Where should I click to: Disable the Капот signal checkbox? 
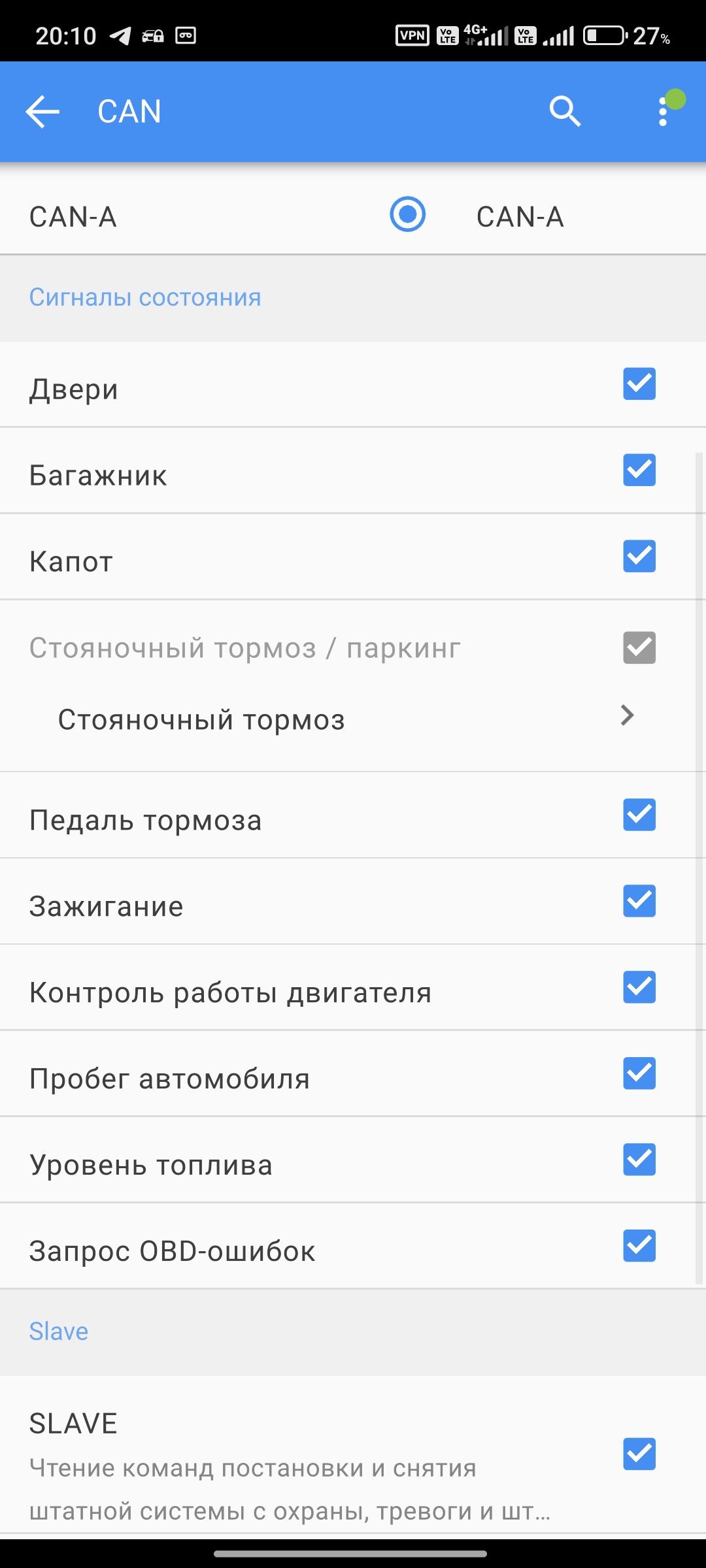coord(639,557)
